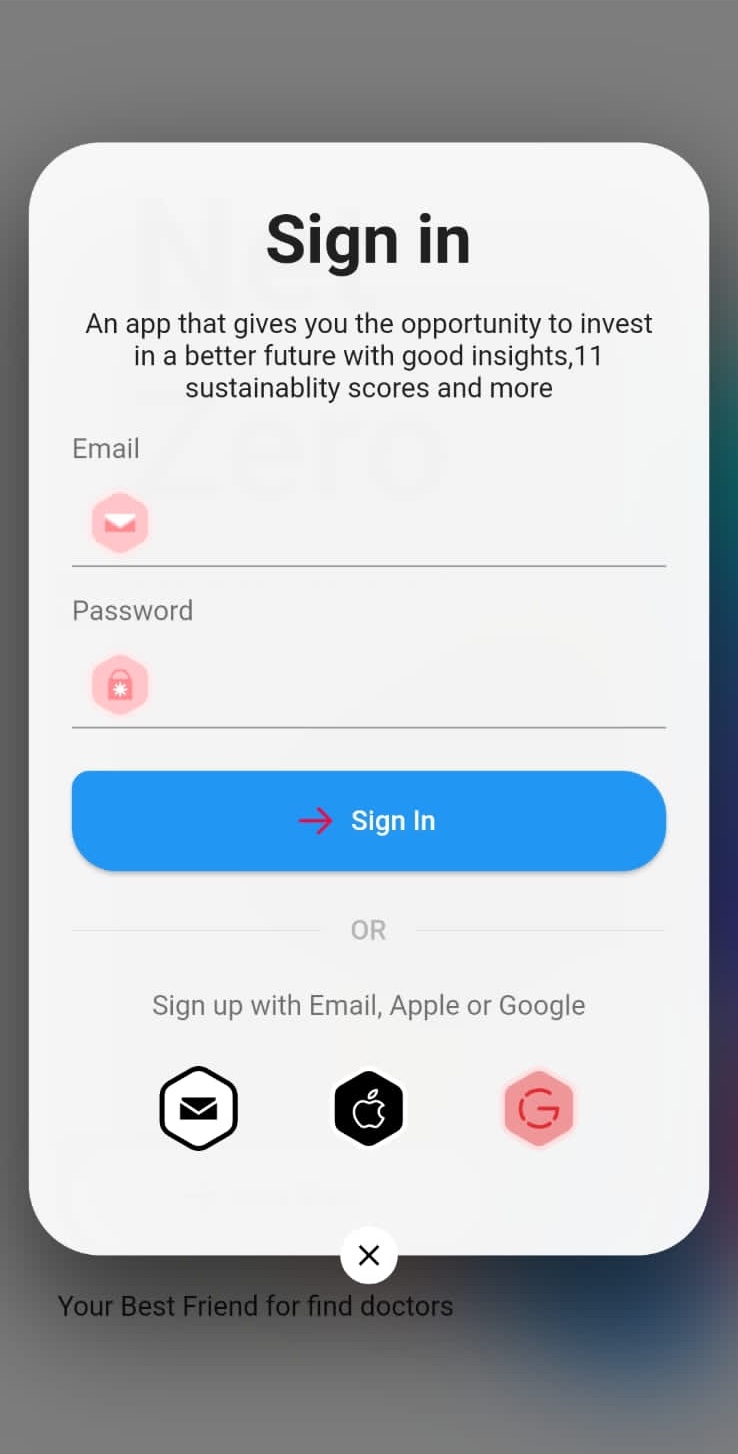Dismiss the card with the X button
This screenshot has width=738, height=1454.
point(368,1254)
